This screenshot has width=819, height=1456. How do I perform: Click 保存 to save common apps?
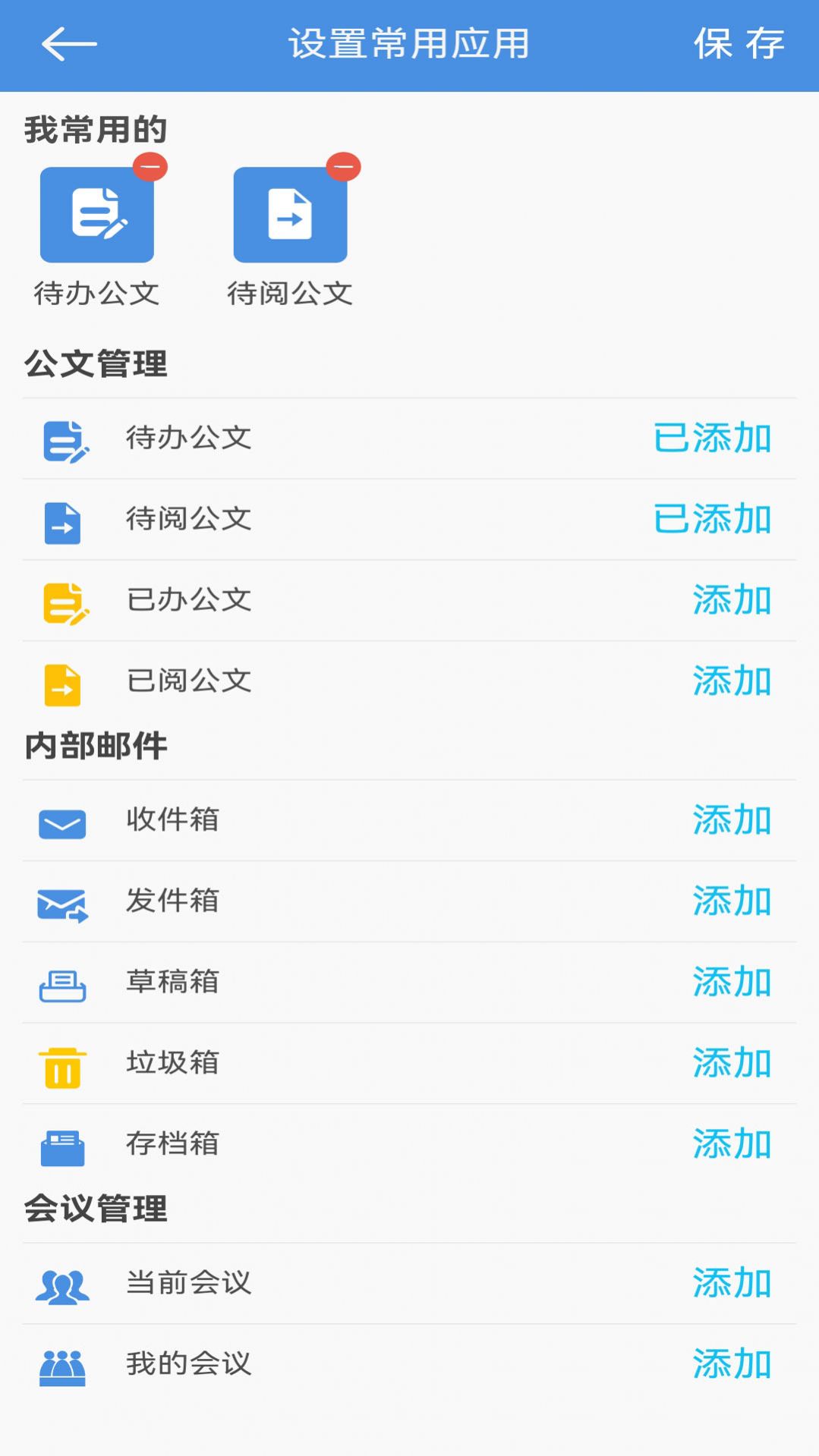[x=738, y=43]
